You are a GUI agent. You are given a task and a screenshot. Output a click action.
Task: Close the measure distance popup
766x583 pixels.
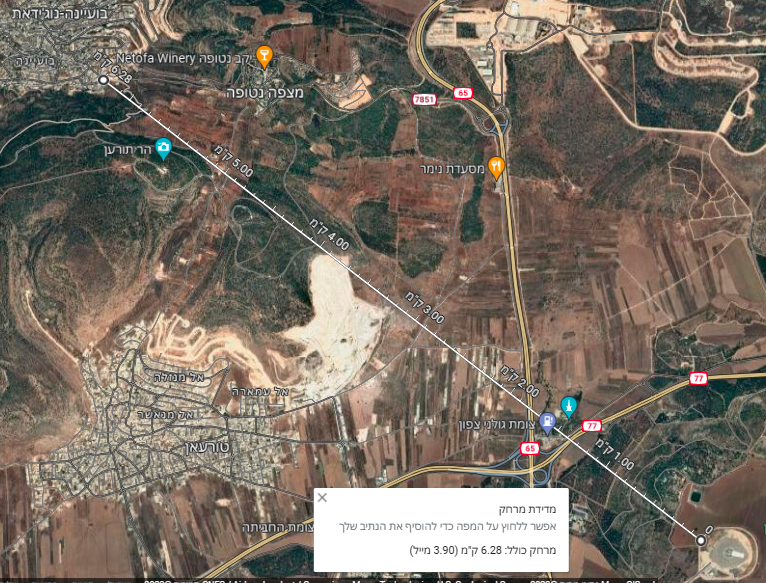click(322, 497)
